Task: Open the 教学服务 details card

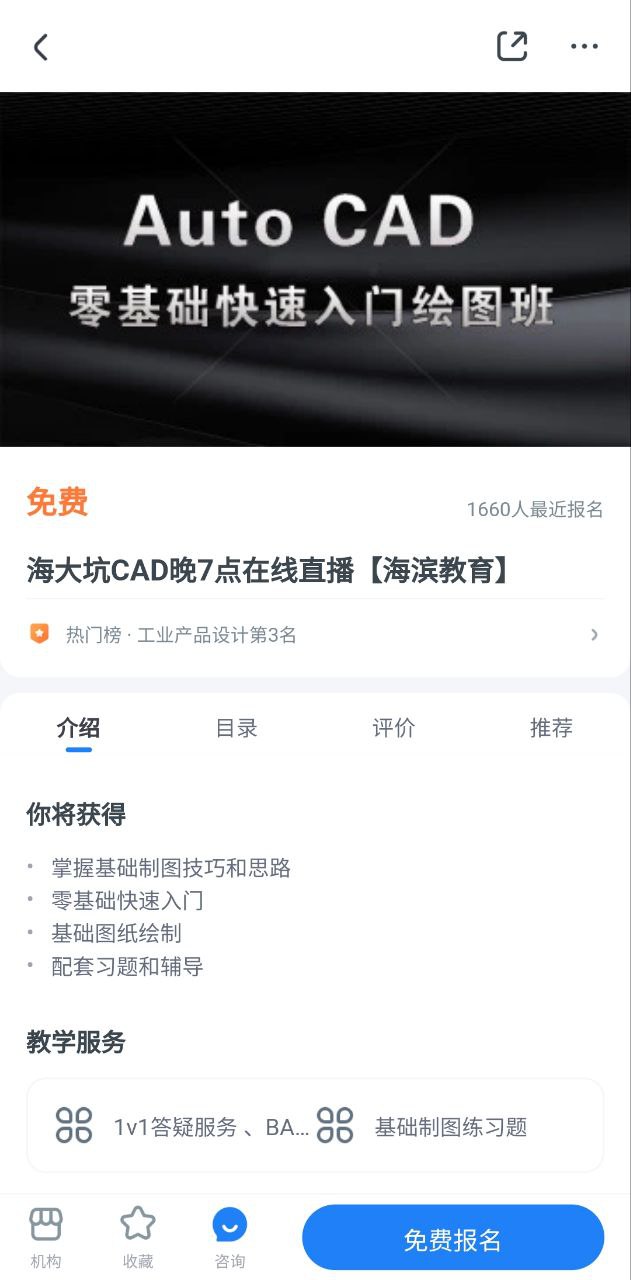Action: pos(315,1126)
